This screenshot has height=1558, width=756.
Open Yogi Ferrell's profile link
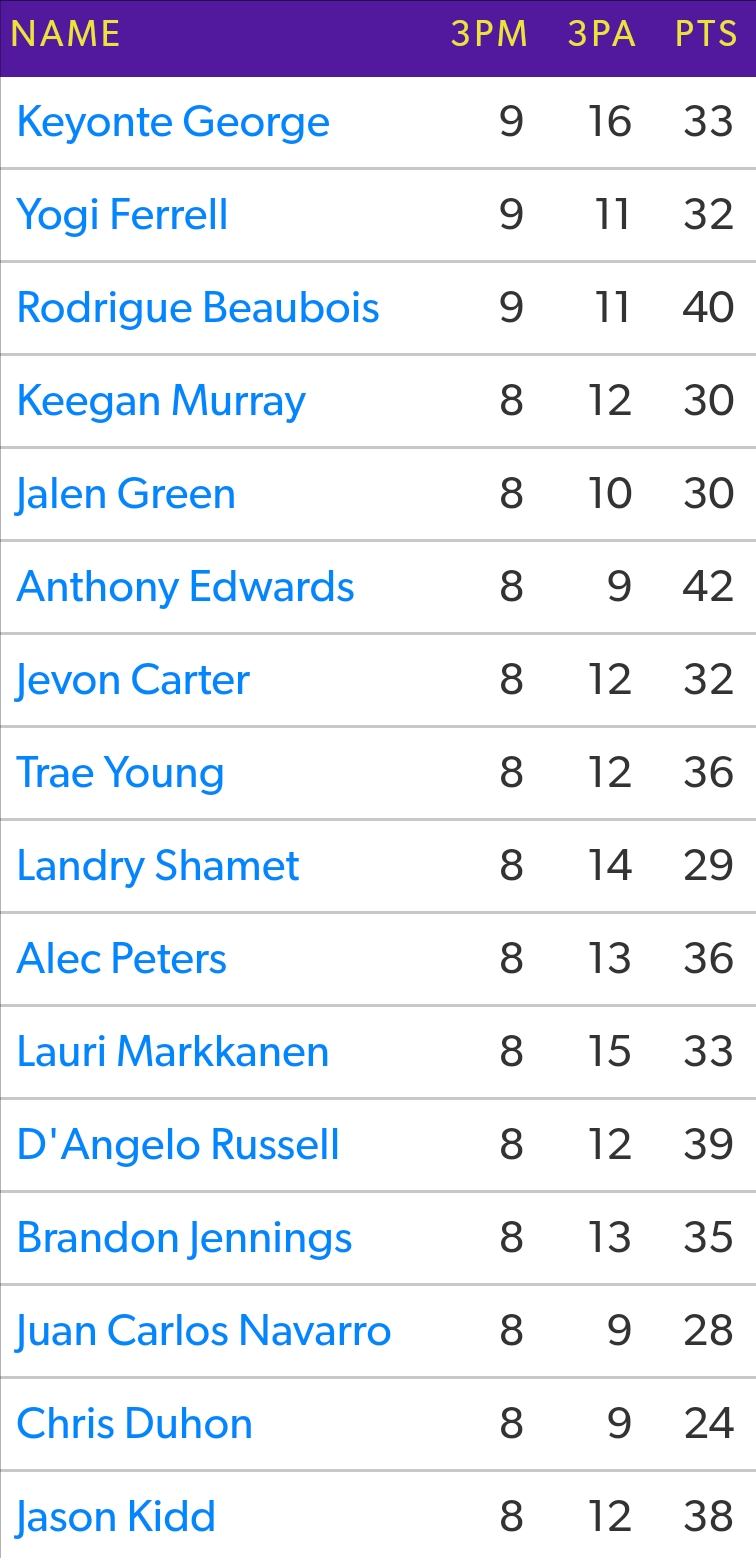(x=122, y=216)
